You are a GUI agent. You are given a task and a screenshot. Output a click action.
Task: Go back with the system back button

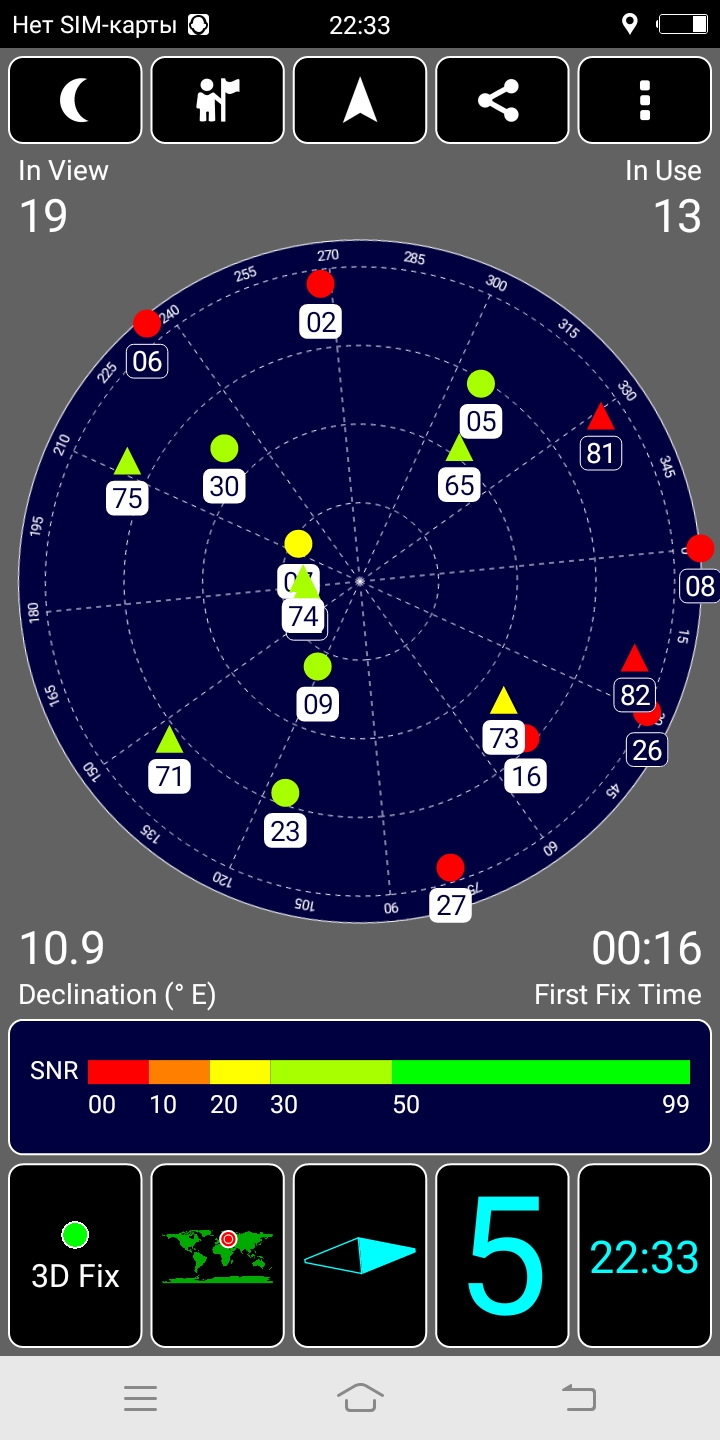[x=579, y=1397]
